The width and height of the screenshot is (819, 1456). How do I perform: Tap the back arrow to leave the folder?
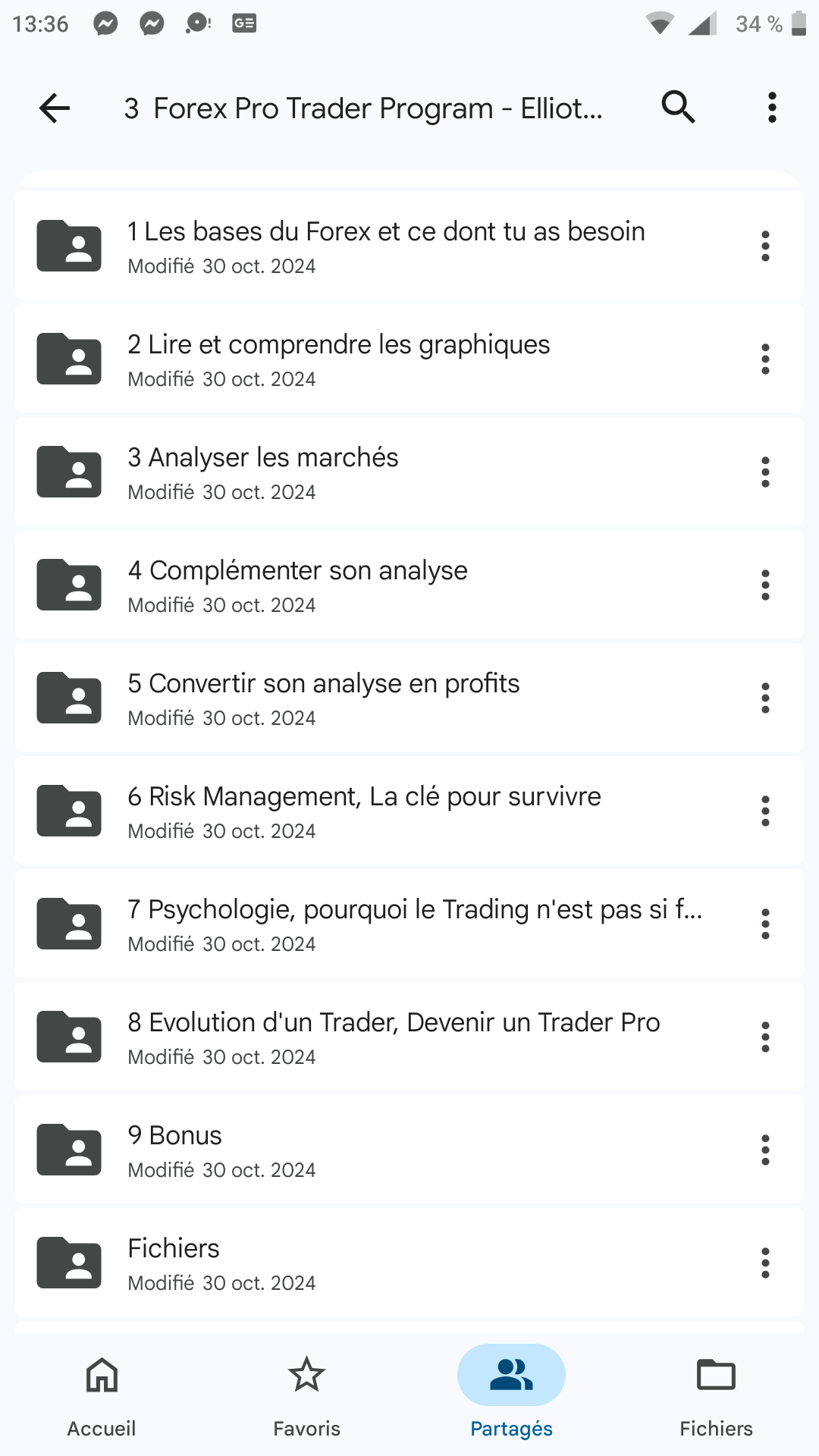point(53,108)
